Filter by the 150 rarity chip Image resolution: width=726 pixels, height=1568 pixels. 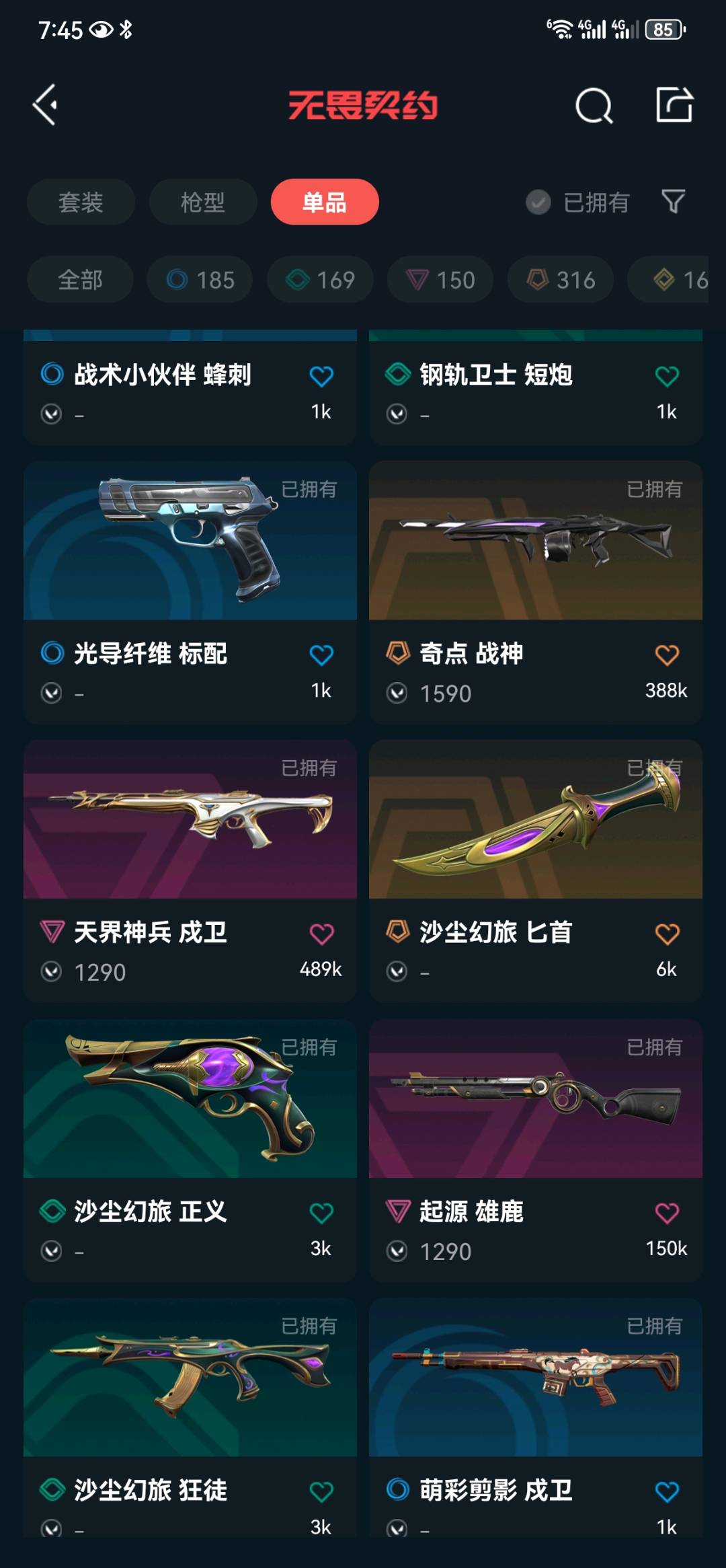(440, 280)
